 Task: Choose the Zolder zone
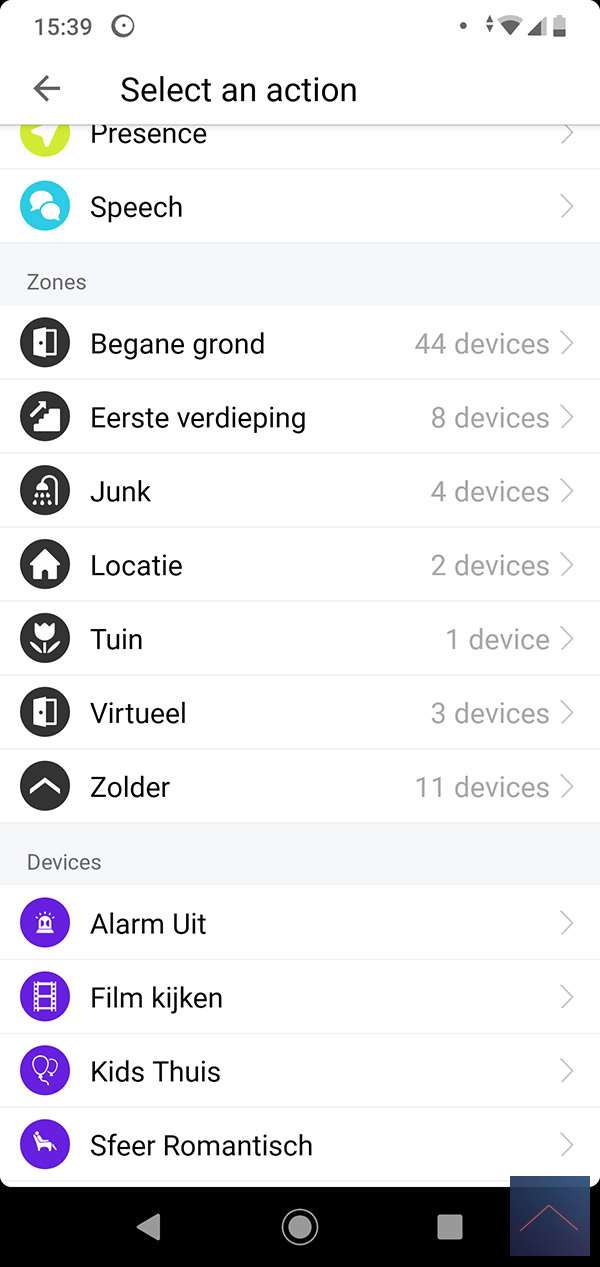click(x=300, y=788)
